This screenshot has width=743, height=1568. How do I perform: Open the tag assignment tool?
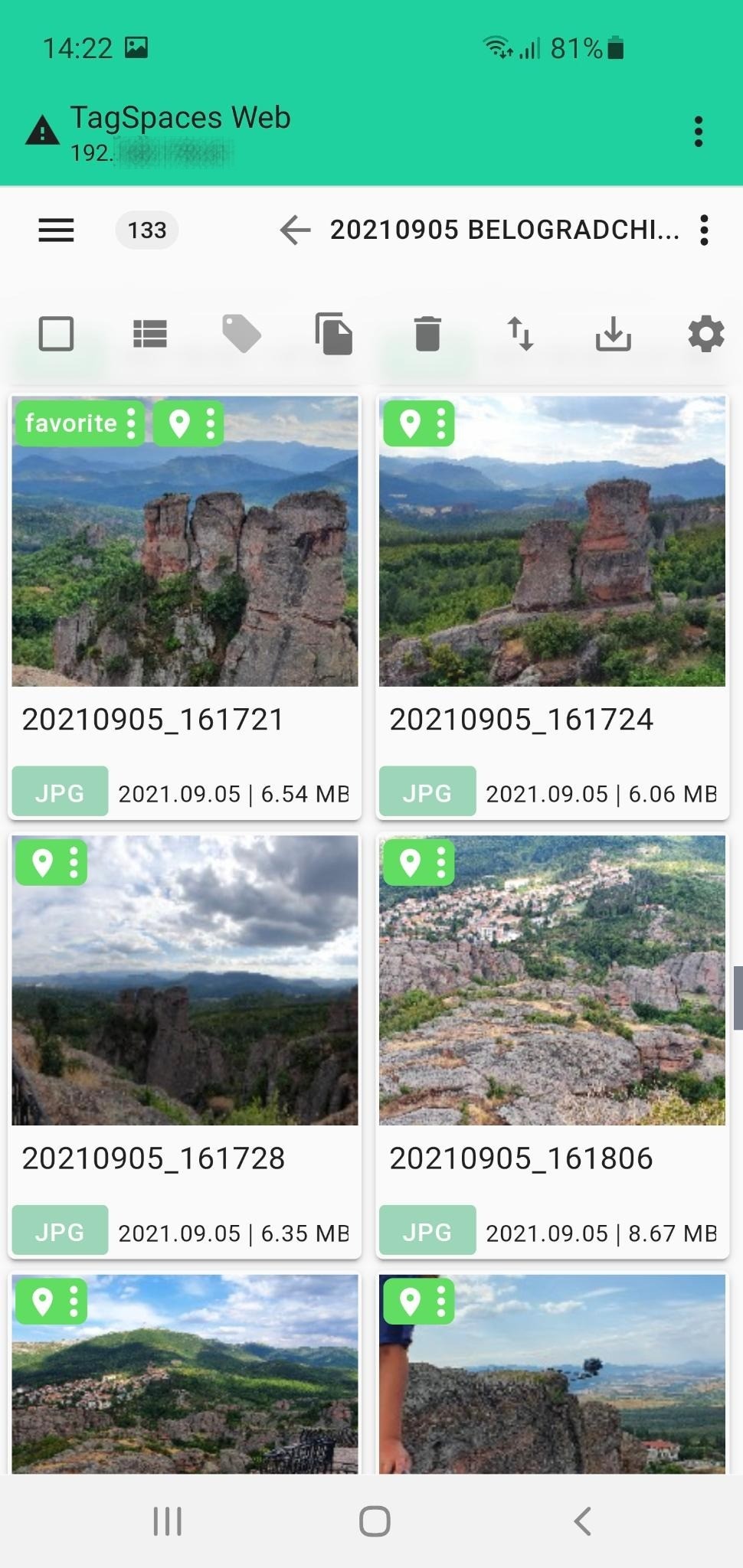coord(241,334)
